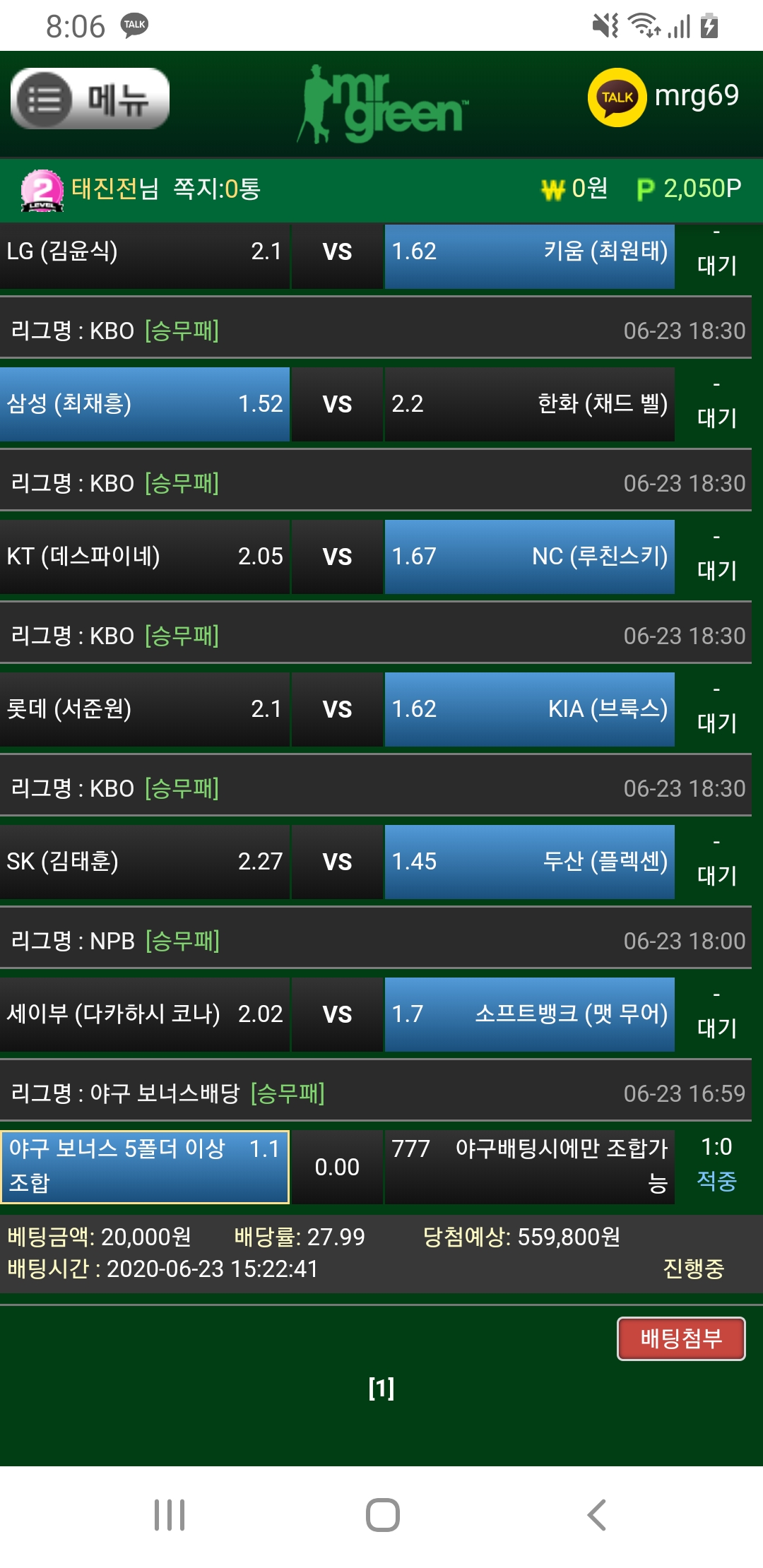Image resolution: width=763 pixels, height=1568 pixels.
Task: Tap the mr green logo
Action: coord(382,104)
